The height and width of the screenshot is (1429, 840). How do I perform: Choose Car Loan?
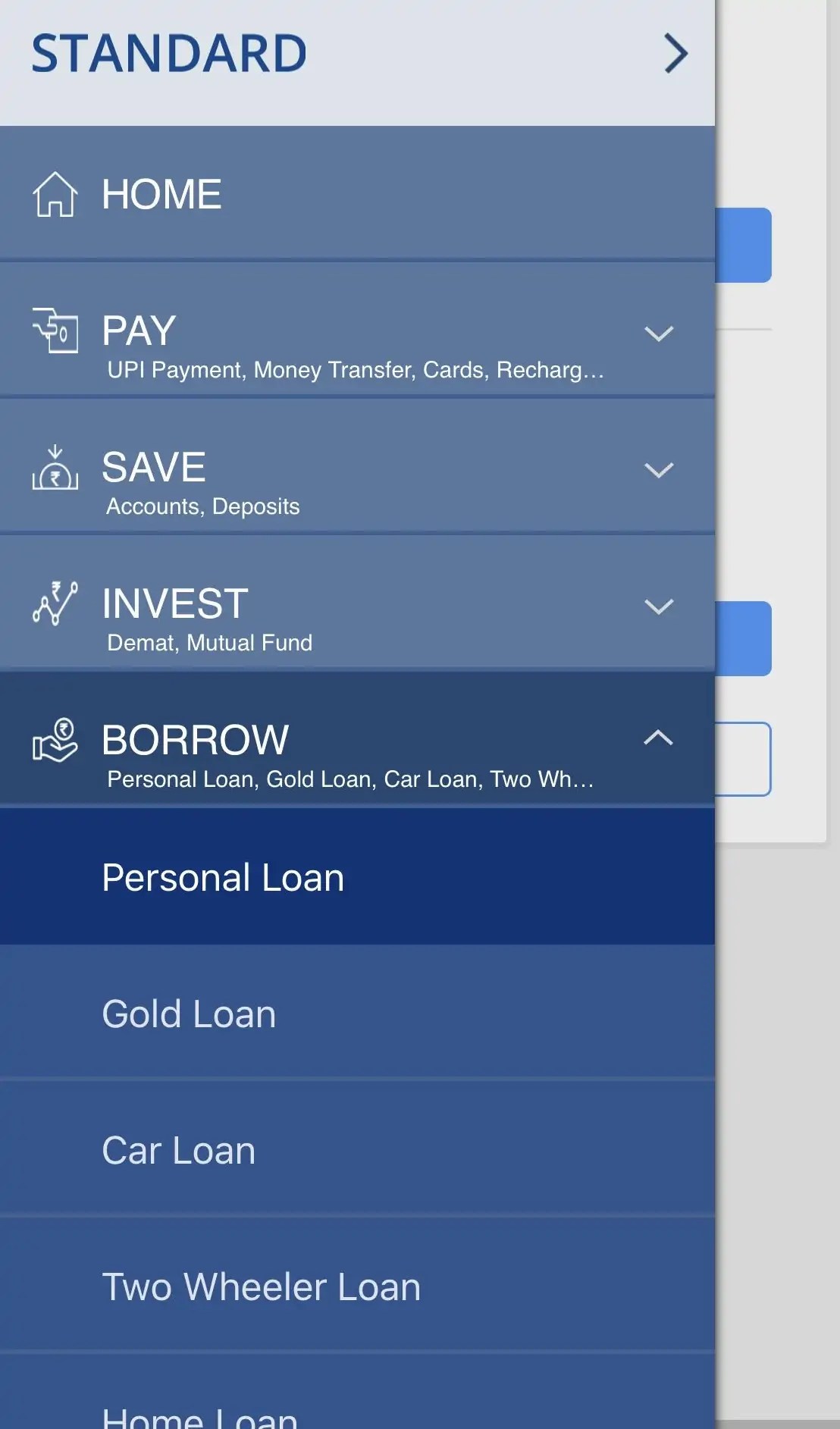[x=178, y=1150]
